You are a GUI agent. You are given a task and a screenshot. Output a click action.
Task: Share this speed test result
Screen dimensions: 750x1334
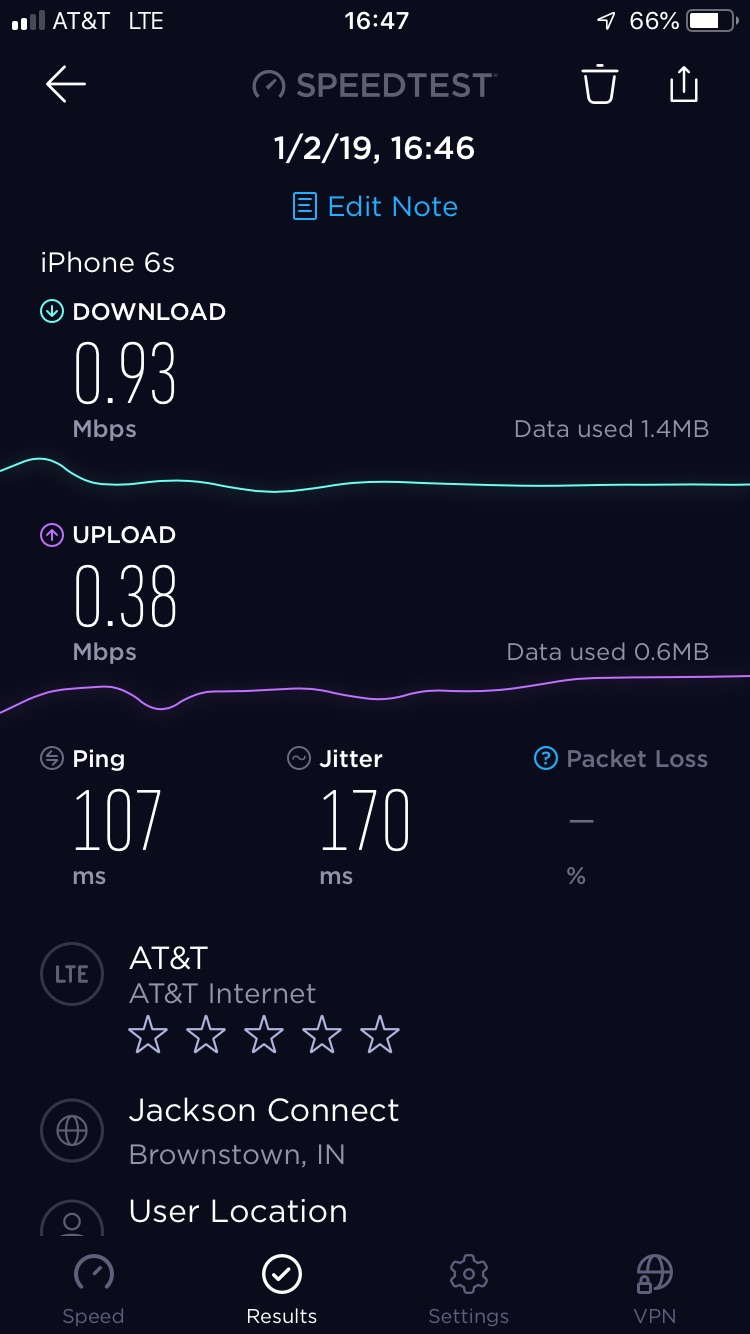(x=683, y=85)
